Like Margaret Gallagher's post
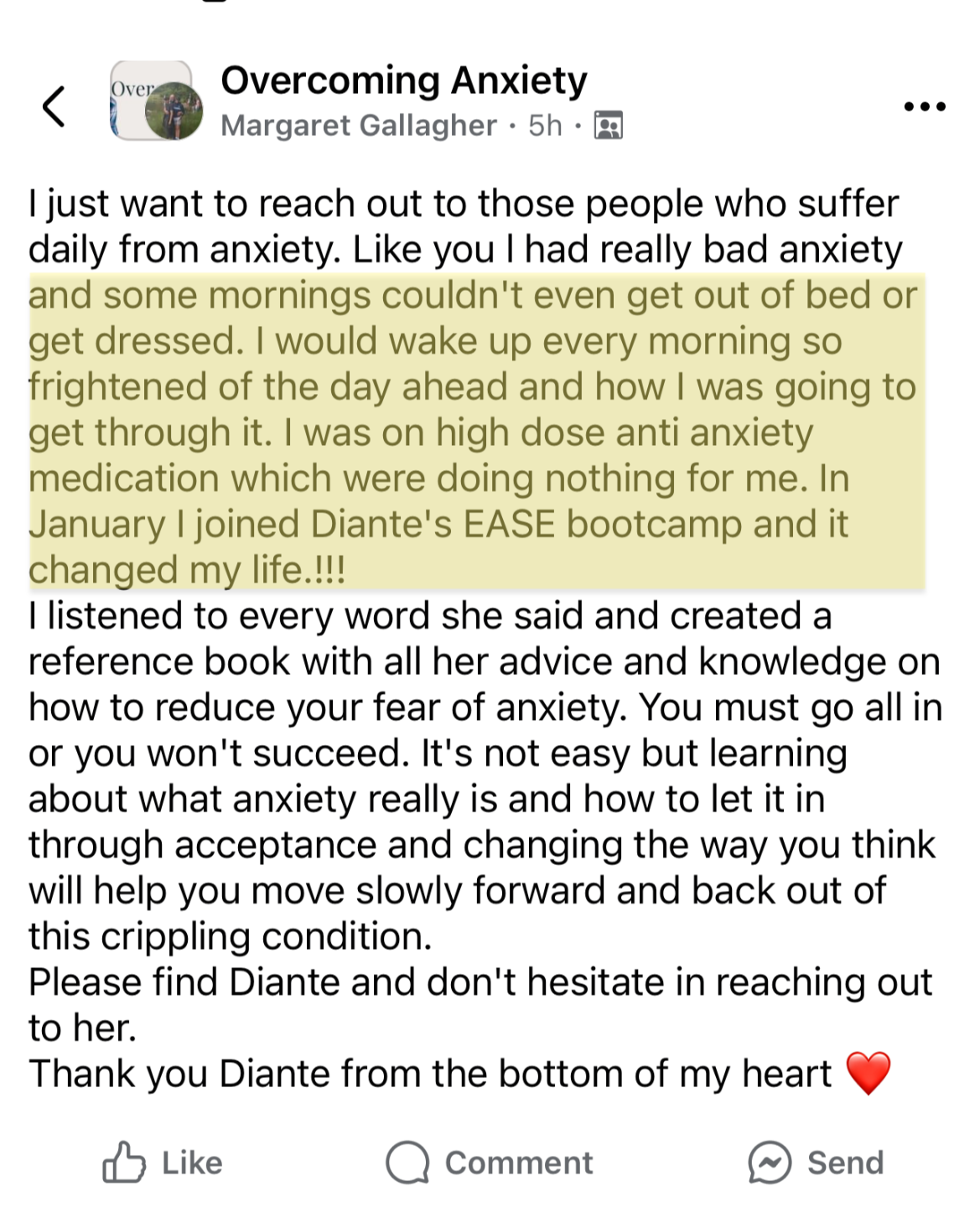The height and width of the screenshot is (1207, 980). (x=163, y=1163)
